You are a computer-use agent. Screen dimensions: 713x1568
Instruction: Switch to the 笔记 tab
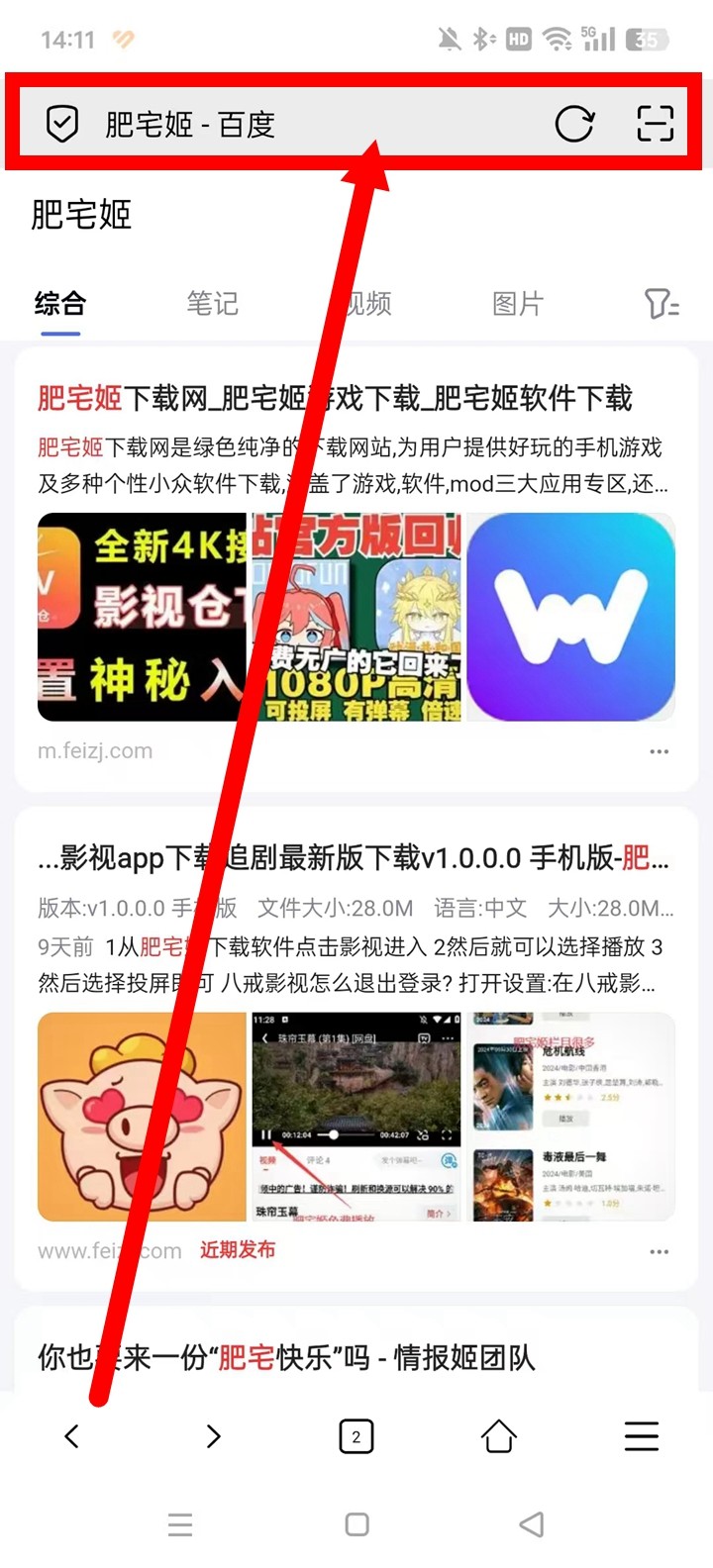click(x=213, y=303)
